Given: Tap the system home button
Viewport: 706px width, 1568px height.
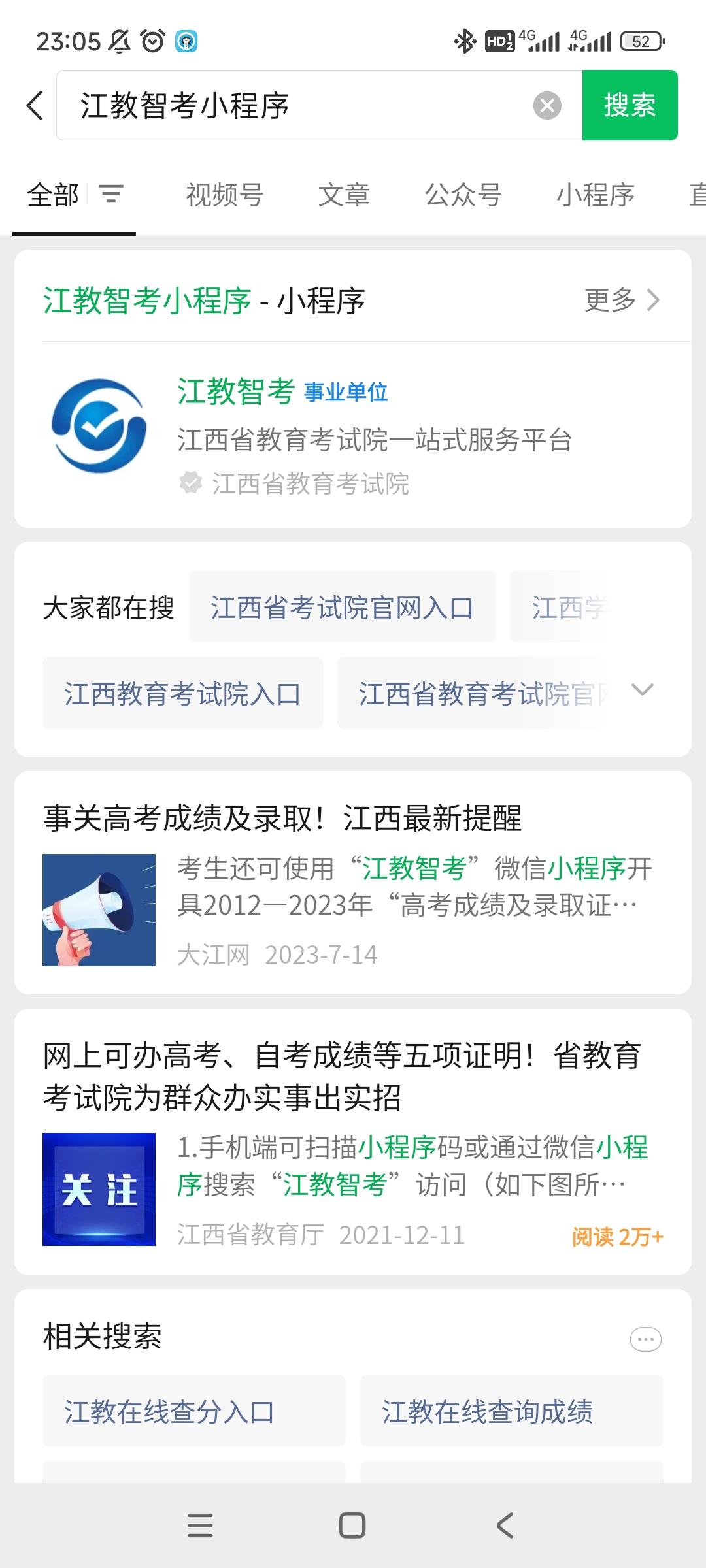Looking at the screenshot, I should [x=352, y=1526].
